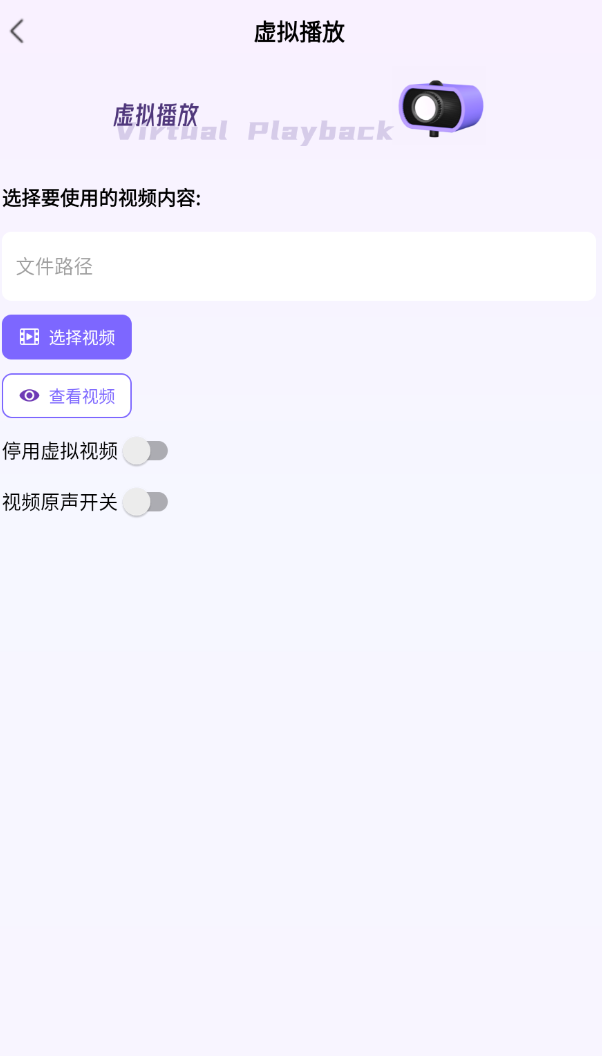Tap the 选择视频 button

click(67, 337)
